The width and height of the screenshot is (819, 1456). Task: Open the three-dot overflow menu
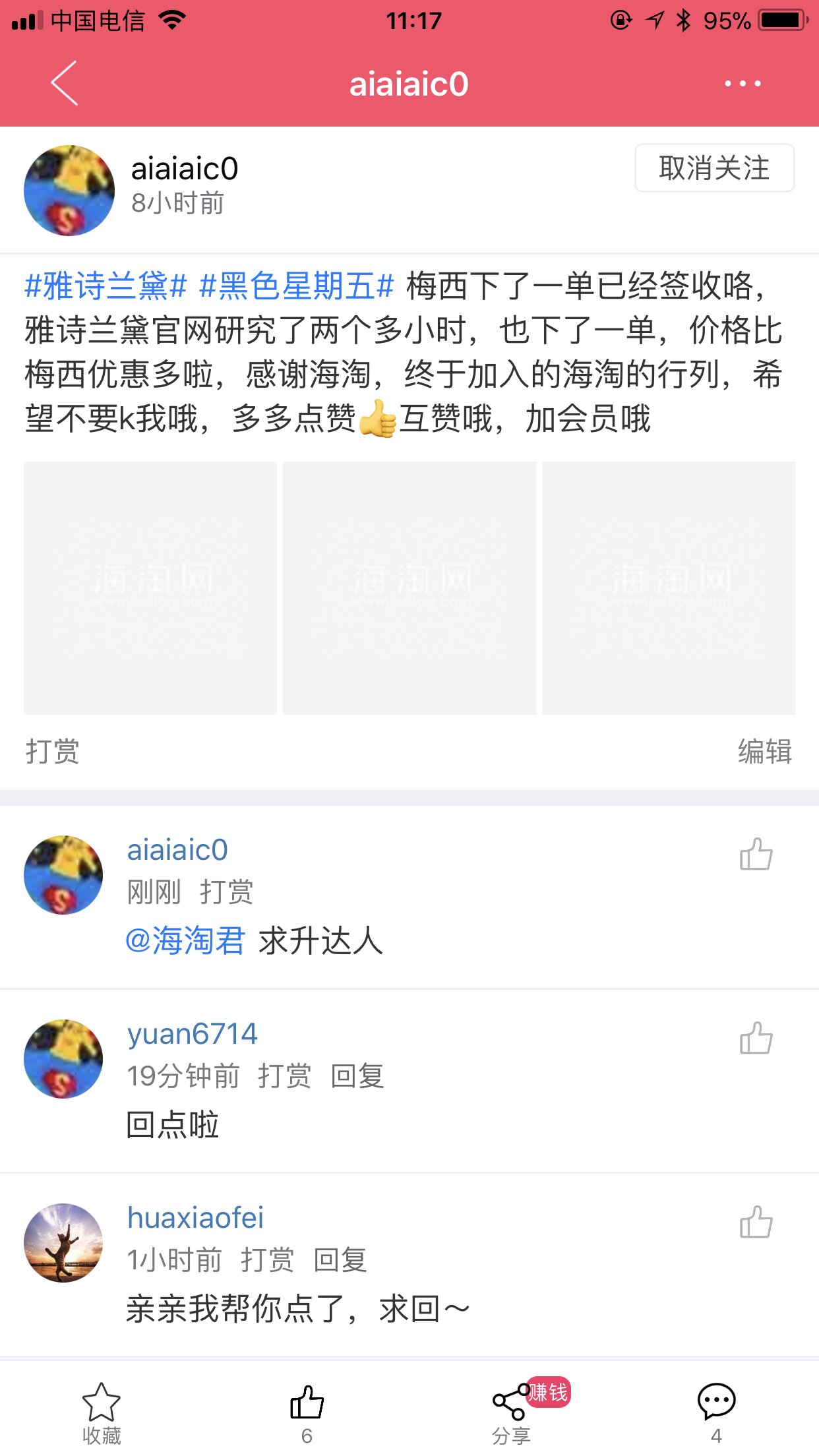point(743,83)
